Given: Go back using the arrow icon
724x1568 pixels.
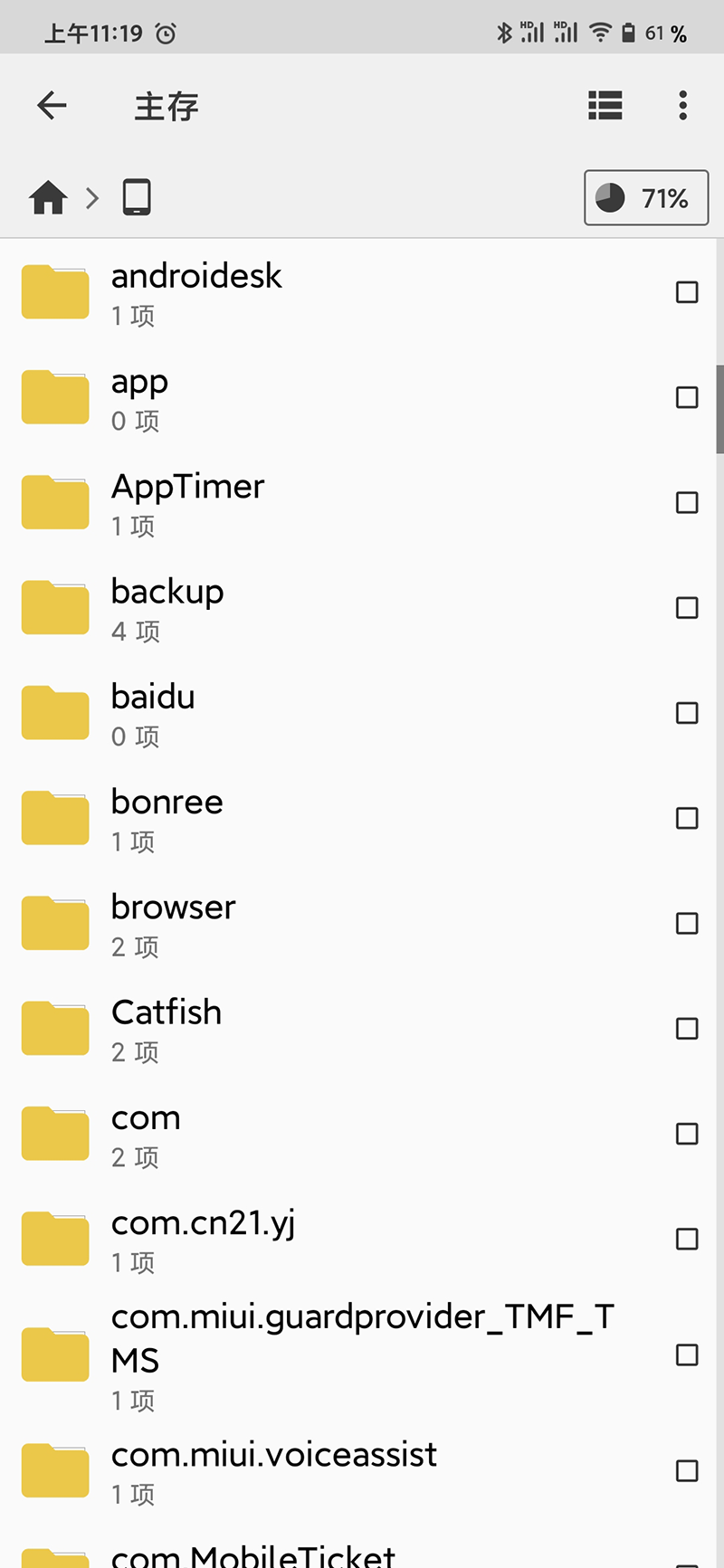Looking at the screenshot, I should pyautogui.click(x=52, y=106).
